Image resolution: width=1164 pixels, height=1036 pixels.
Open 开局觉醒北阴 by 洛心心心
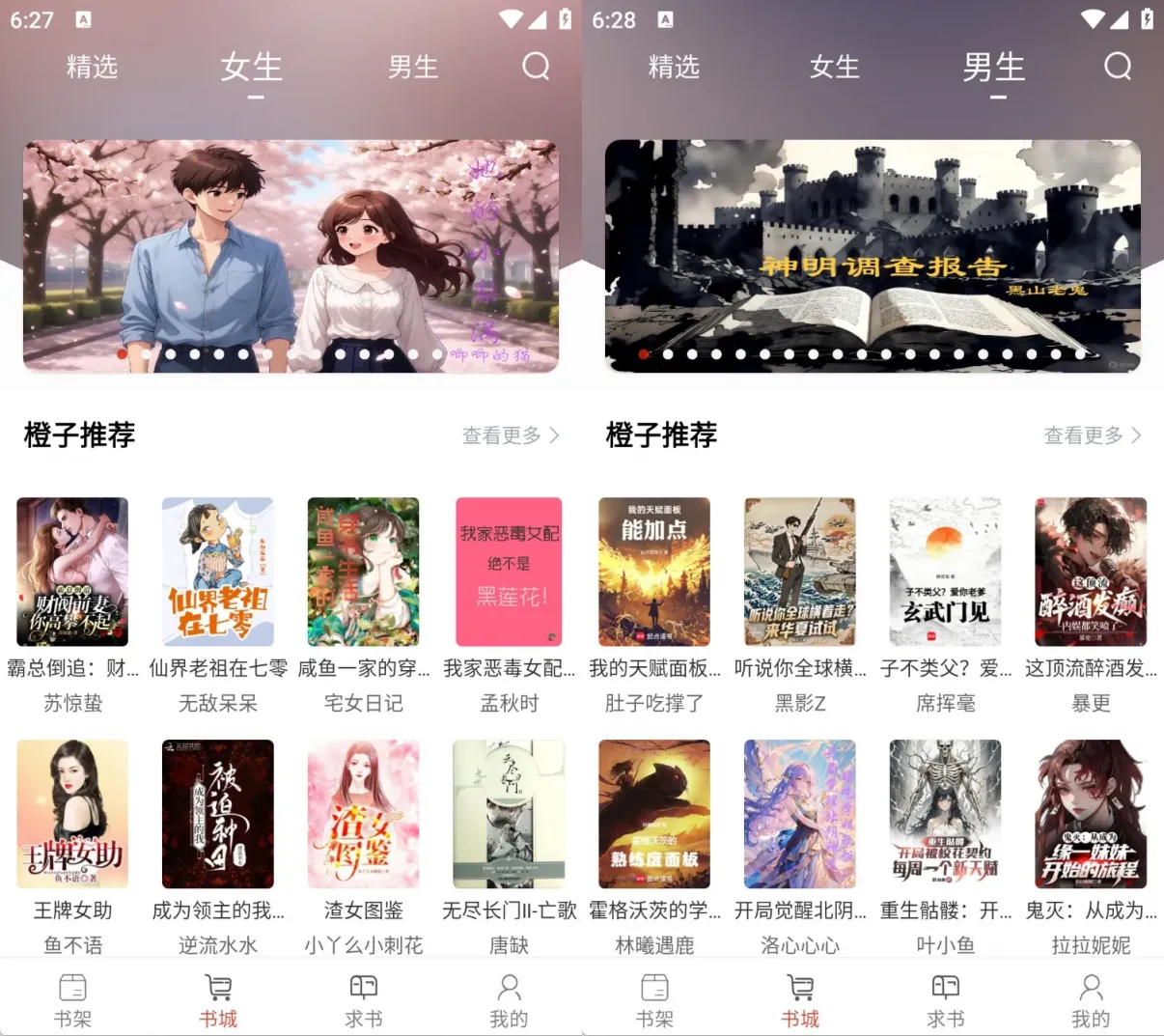(800, 814)
